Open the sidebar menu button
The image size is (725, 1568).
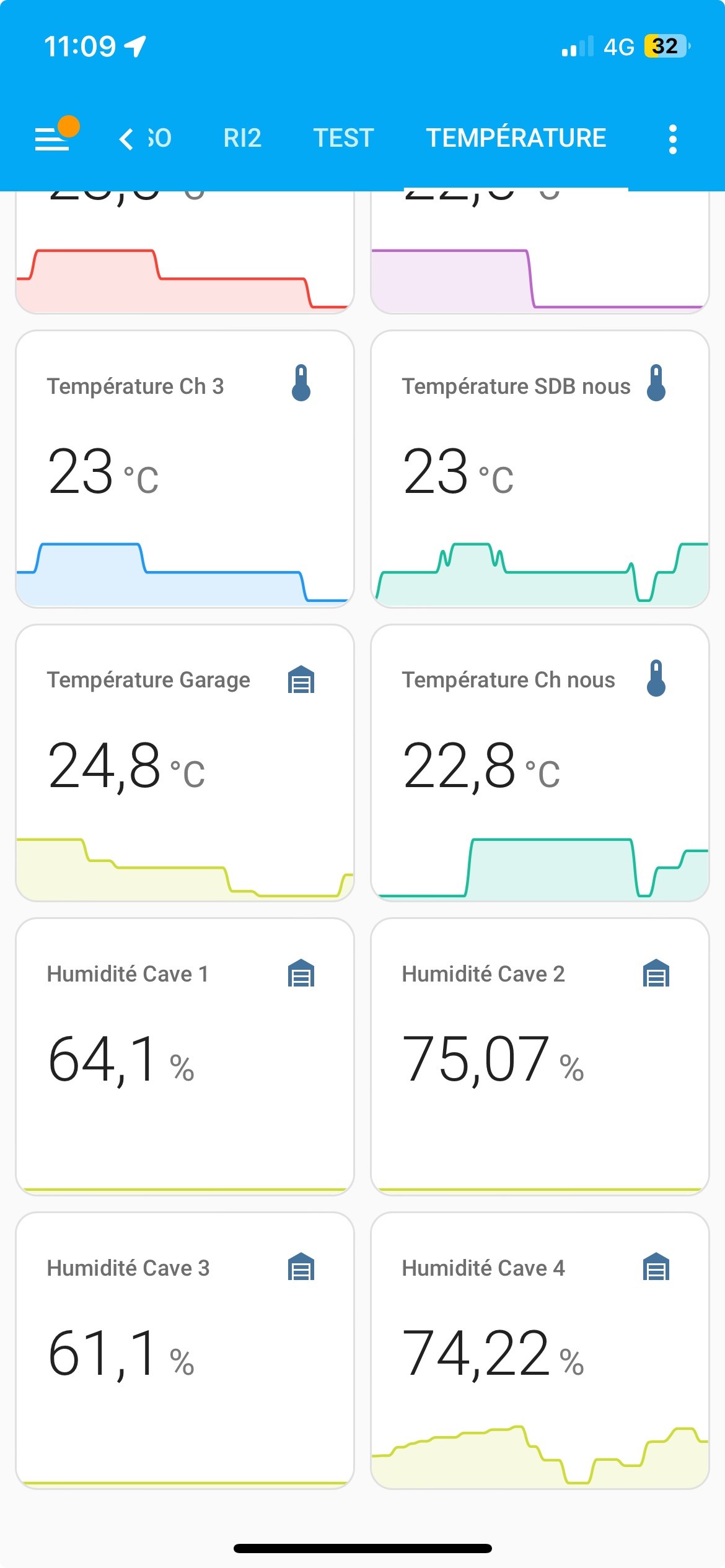click(52, 137)
